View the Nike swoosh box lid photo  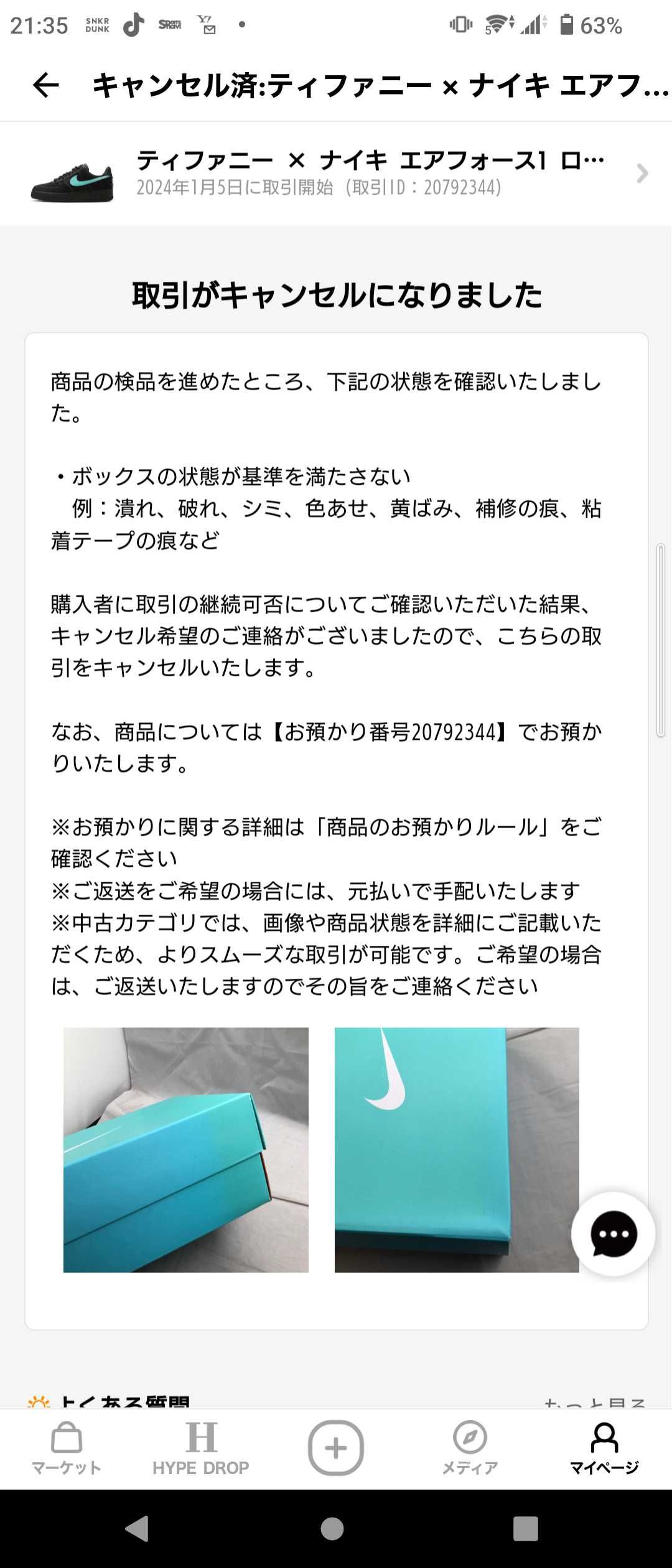457,1150
